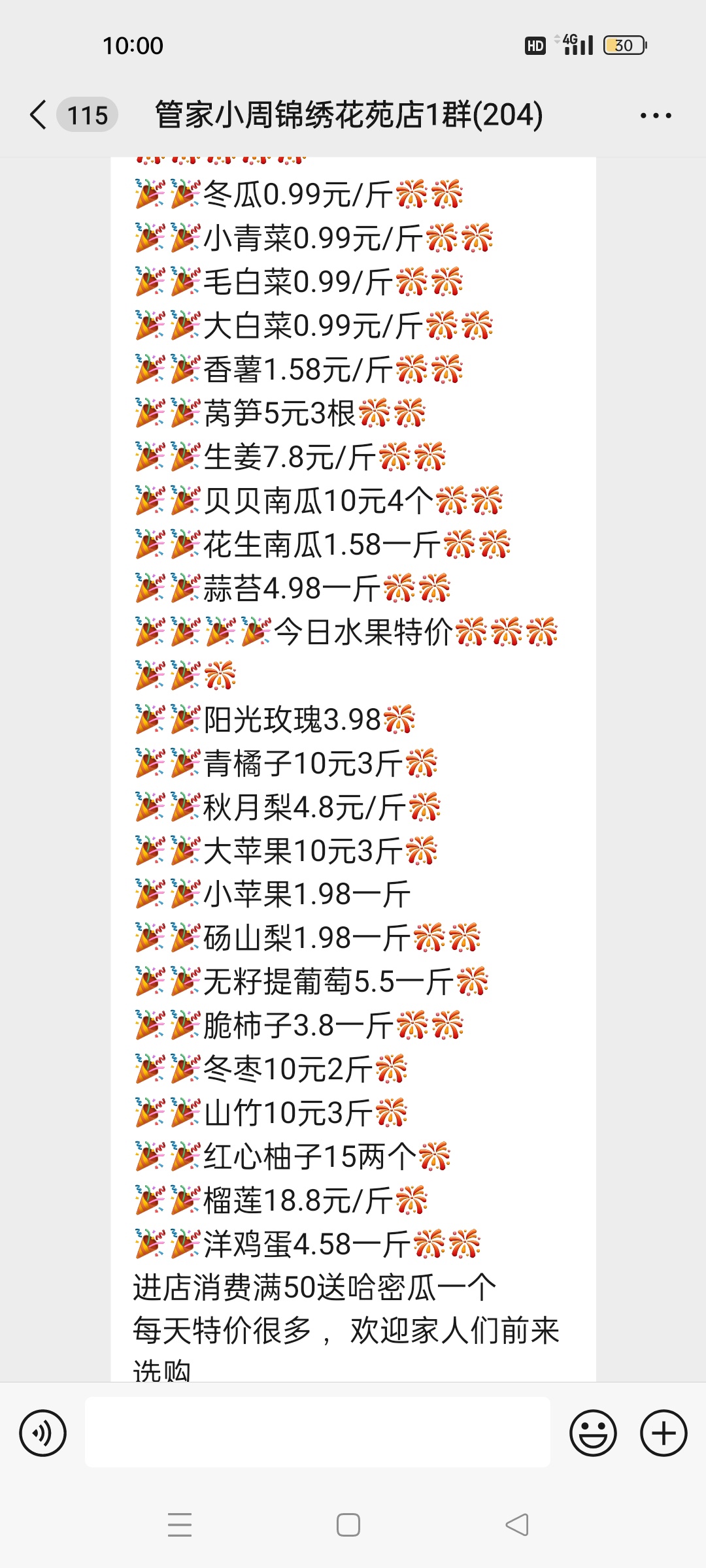Open recent apps from navigation bar

click(180, 1525)
